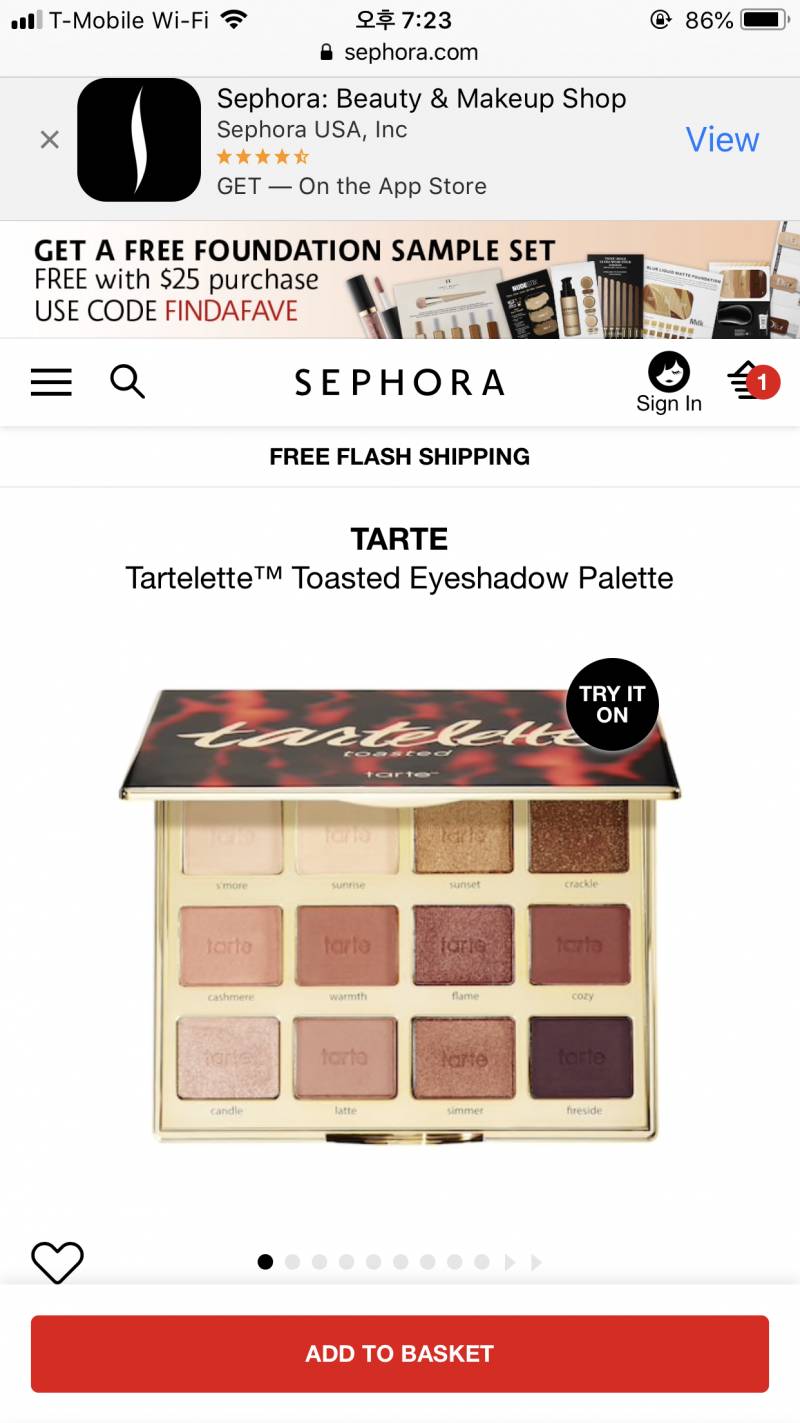Open the search icon
The height and width of the screenshot is (1423, 800).
[x=127, y=382]
